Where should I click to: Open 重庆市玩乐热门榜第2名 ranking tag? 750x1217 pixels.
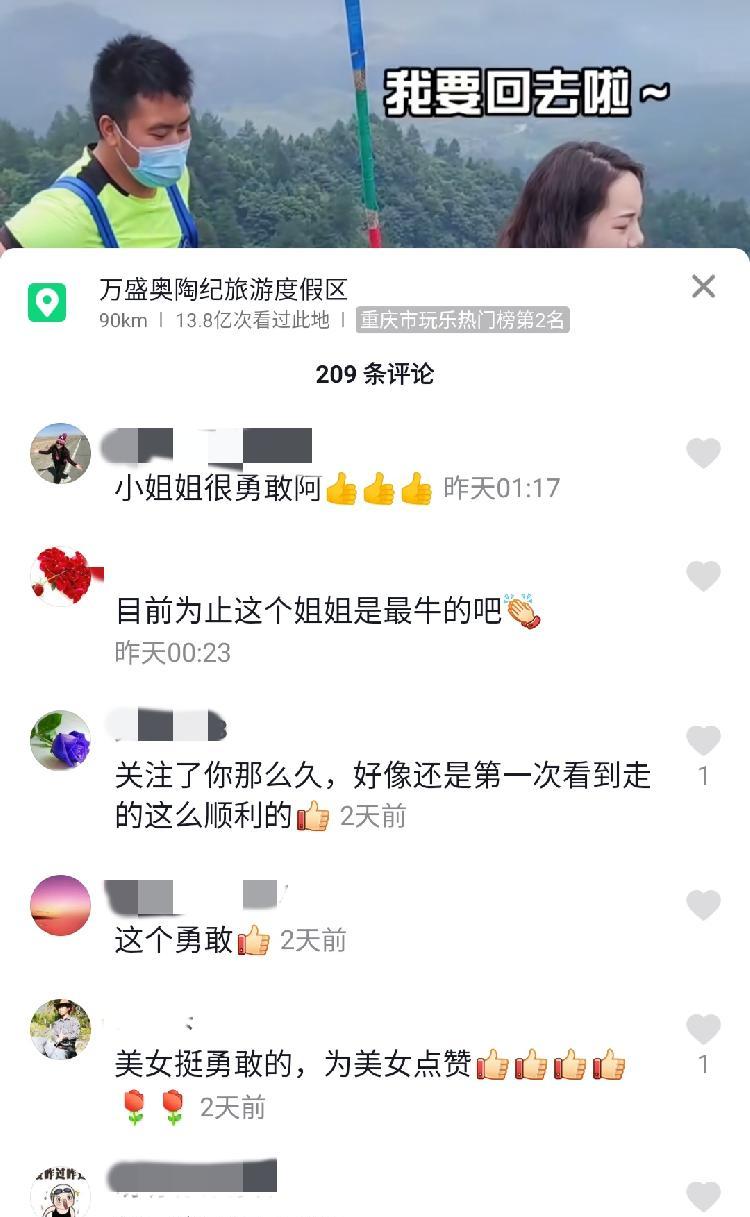[x=462, y=321]
